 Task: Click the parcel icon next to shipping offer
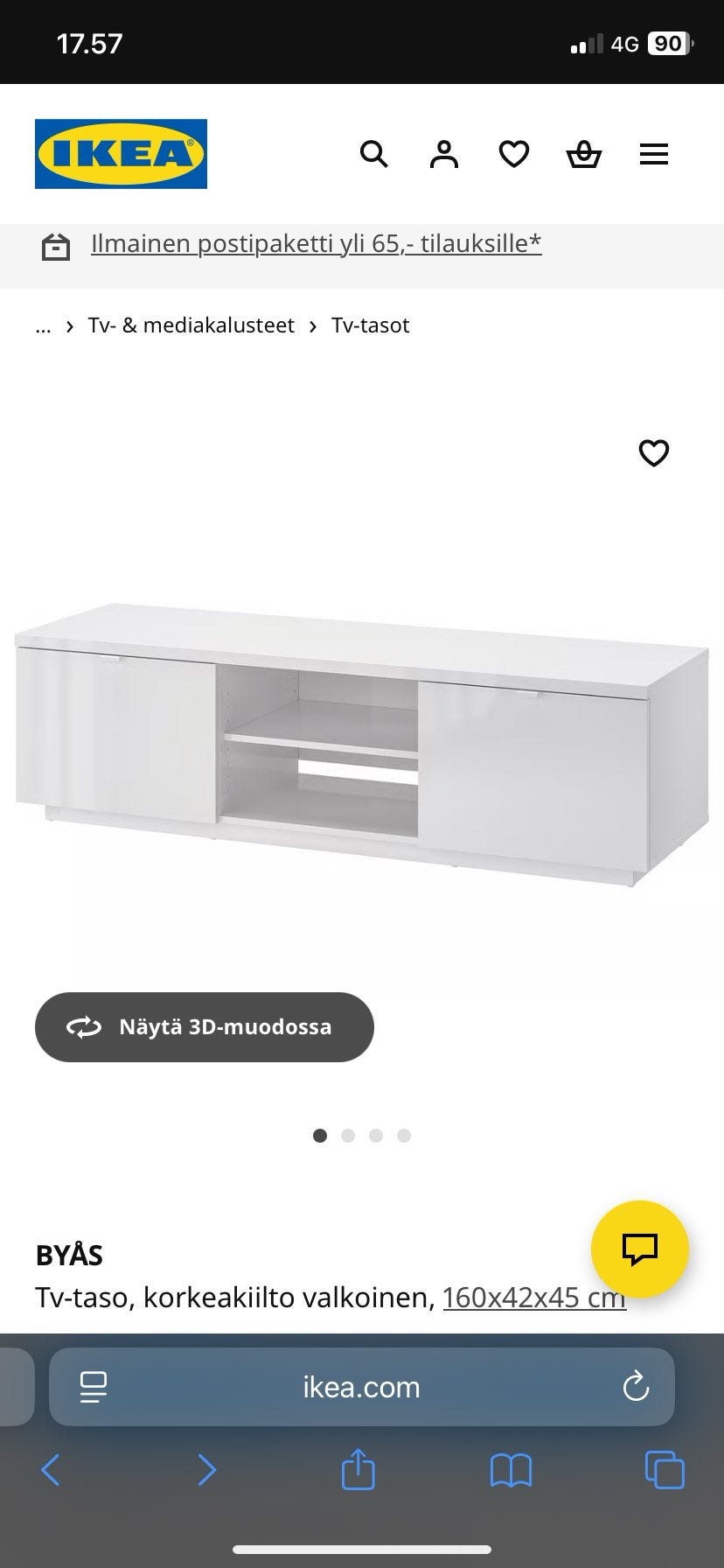pos(57,248)
